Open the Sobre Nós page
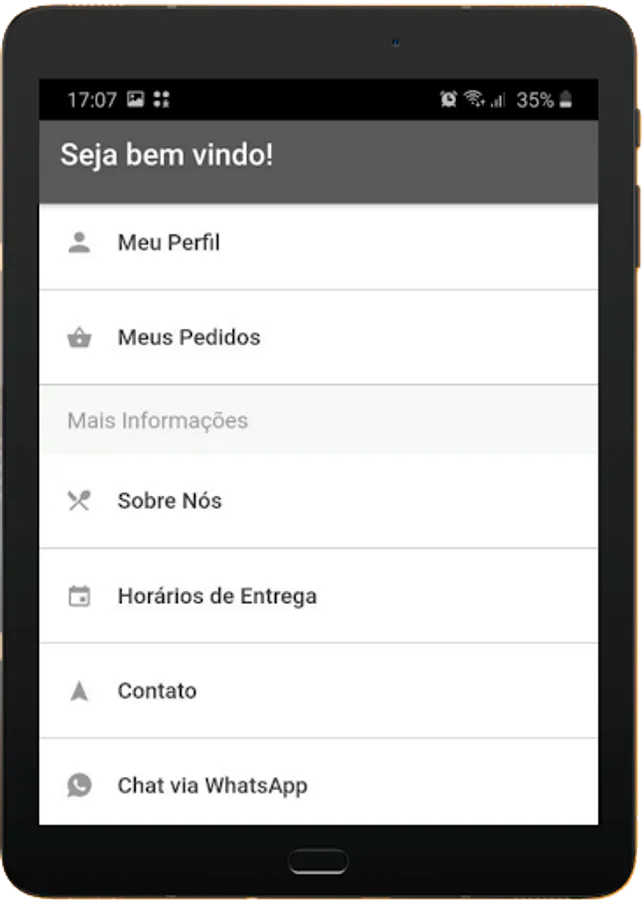642x900 pixels. 169,501
